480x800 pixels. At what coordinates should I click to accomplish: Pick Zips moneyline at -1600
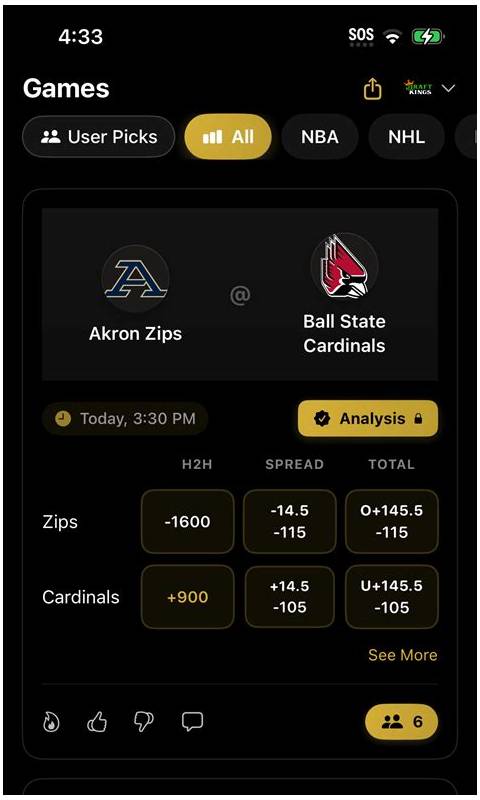coord(187,521)
